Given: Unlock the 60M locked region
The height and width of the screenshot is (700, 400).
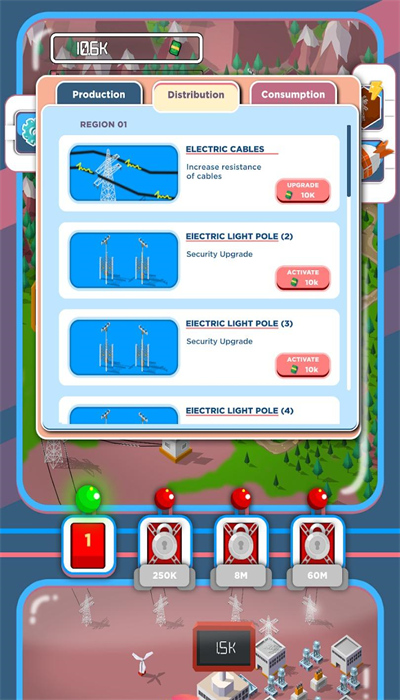Looking at the screenshot, I should pyautogui.click(x=317, y=551).
